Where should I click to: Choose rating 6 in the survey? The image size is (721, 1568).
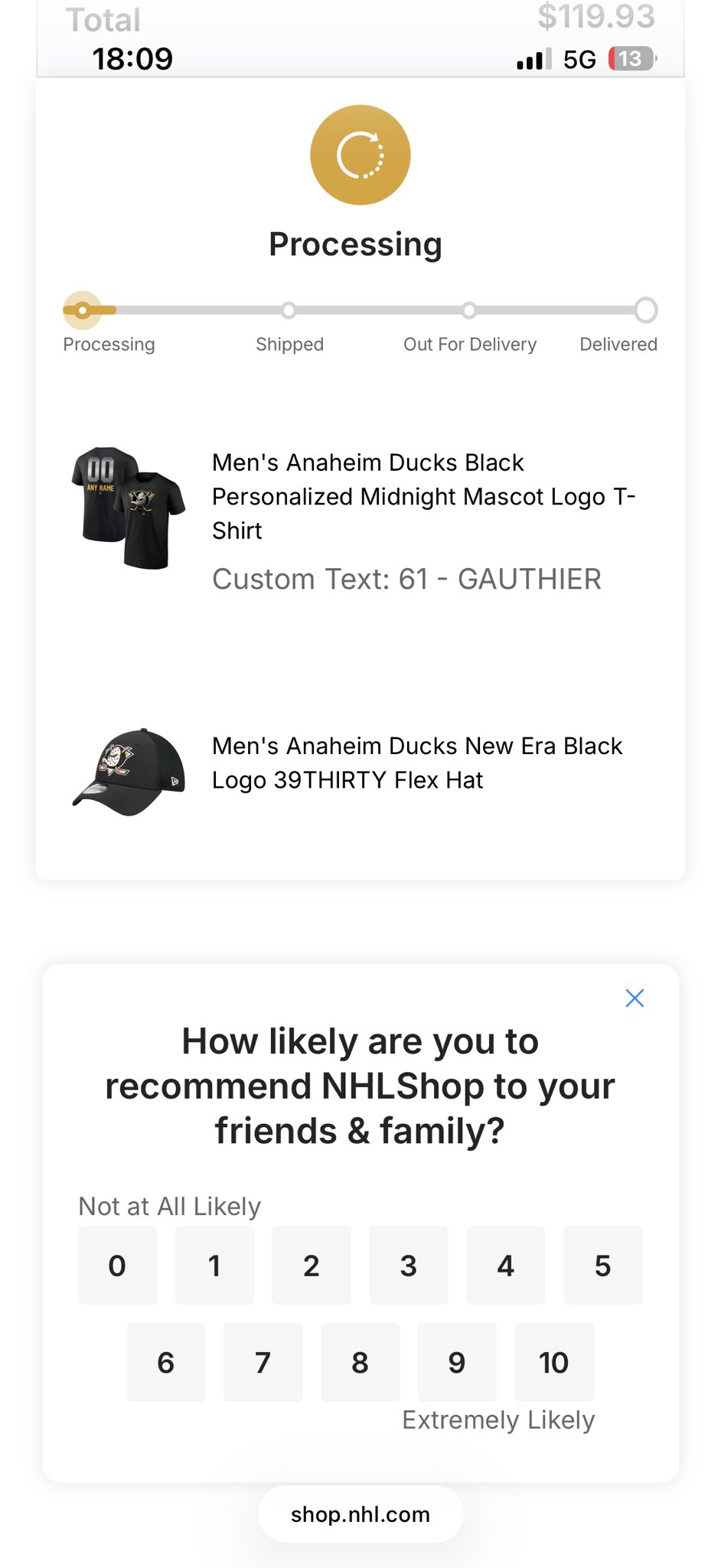166,1362
